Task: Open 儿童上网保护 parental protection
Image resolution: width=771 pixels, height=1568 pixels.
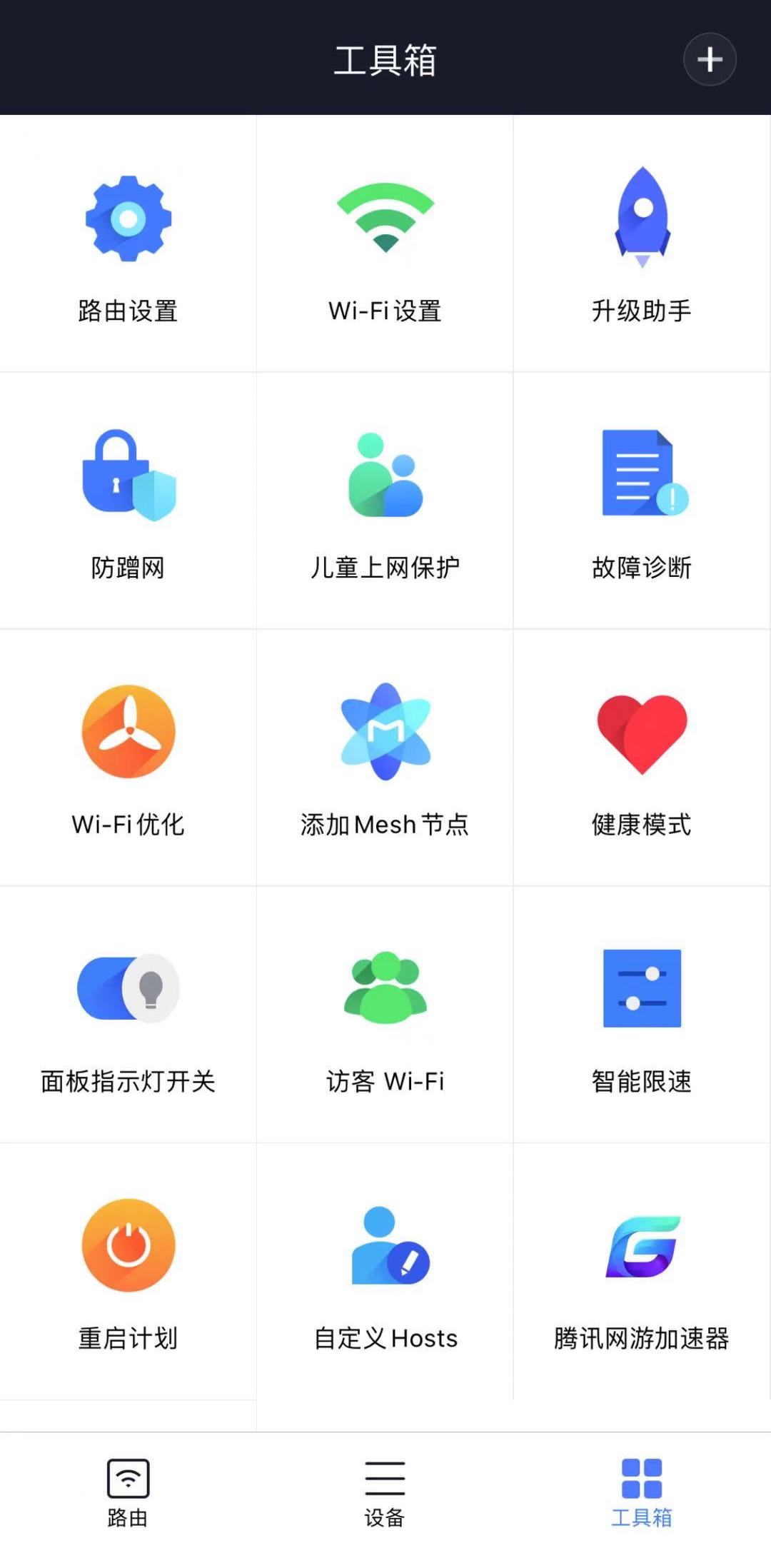Action: pyautogui.click(x=385, y=500)
